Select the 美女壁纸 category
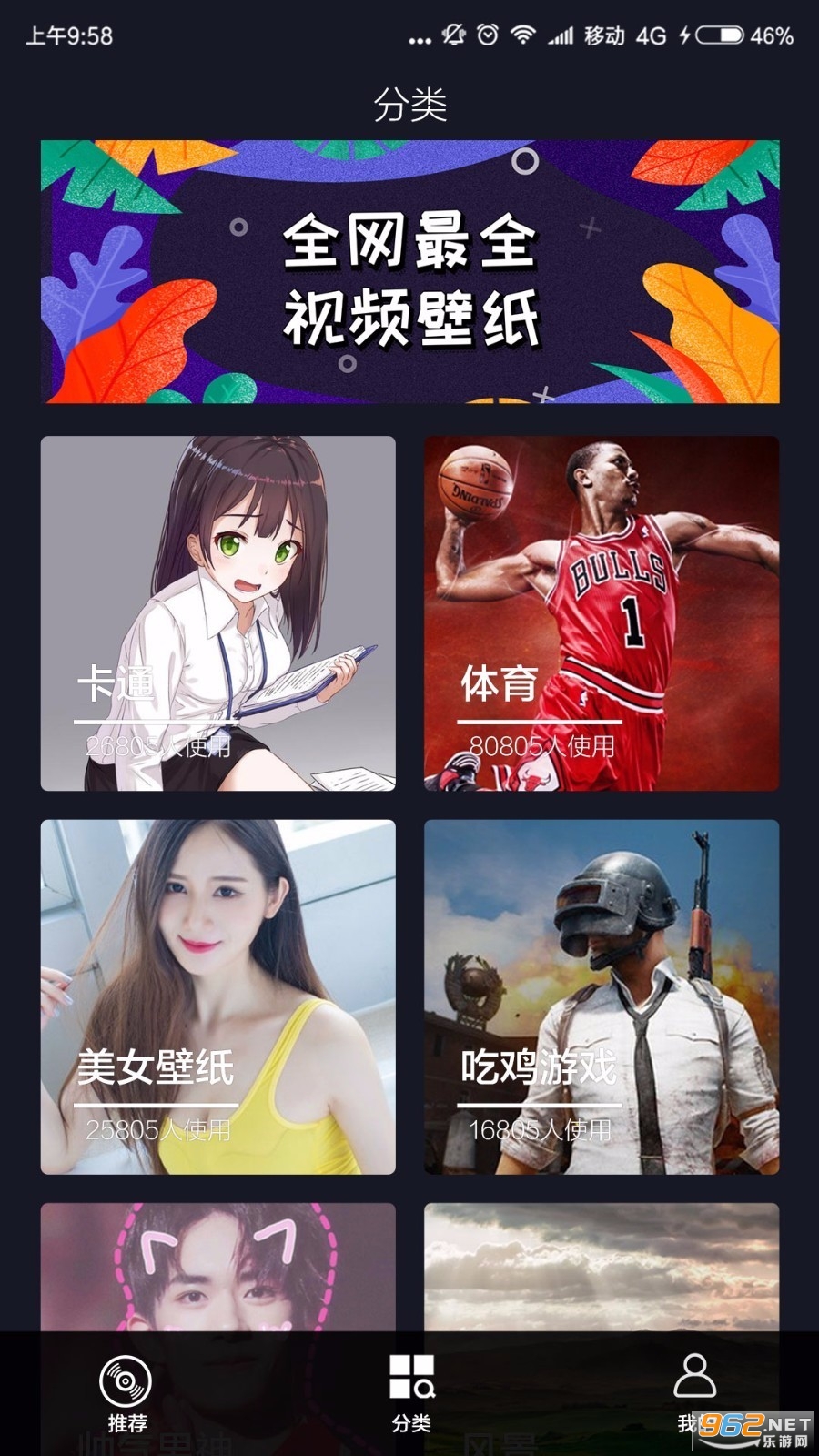Screen dimensions: 819x1456 tap(218, 997)
